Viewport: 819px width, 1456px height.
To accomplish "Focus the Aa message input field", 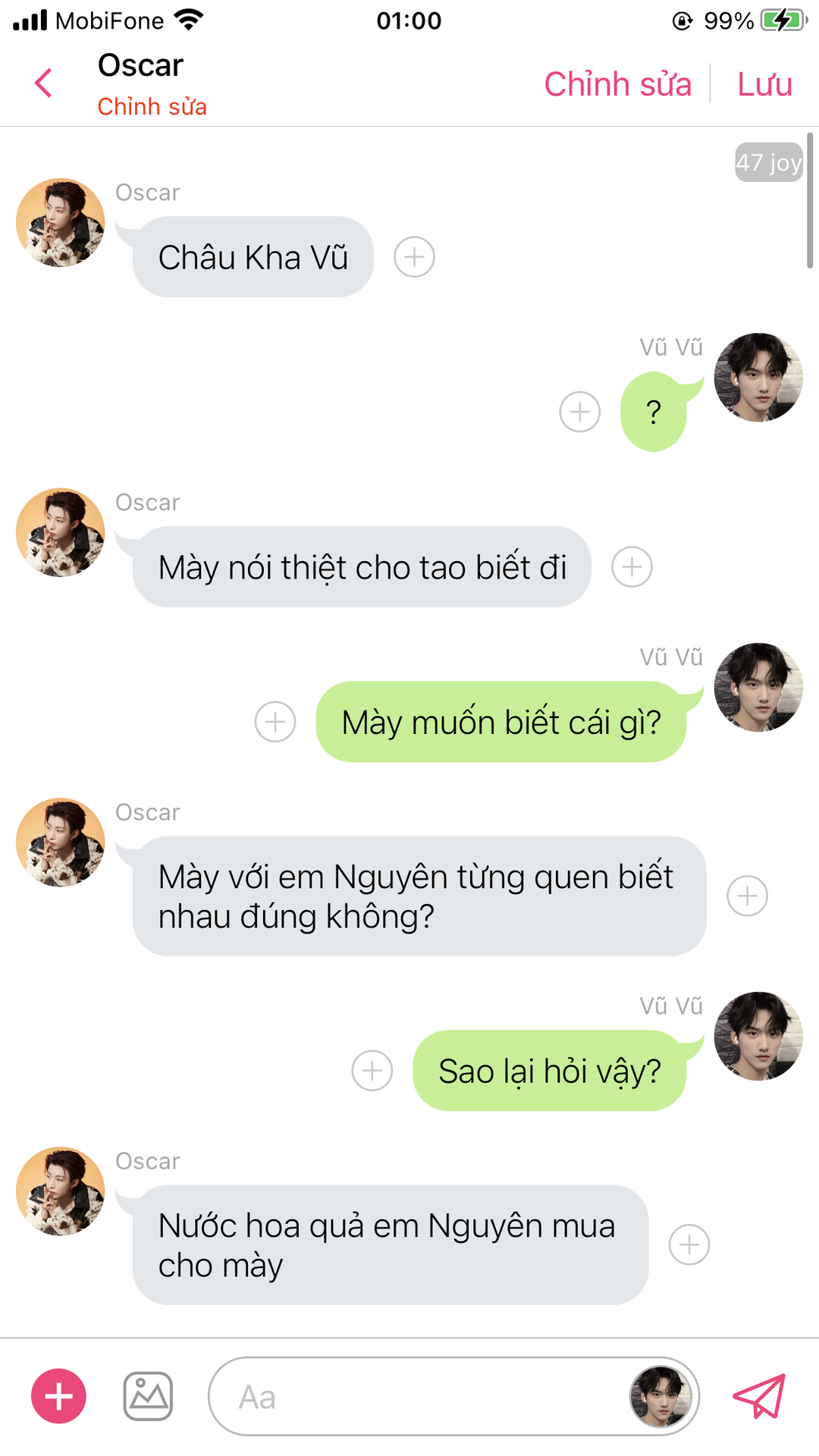I will click(x=417, y=1396).
